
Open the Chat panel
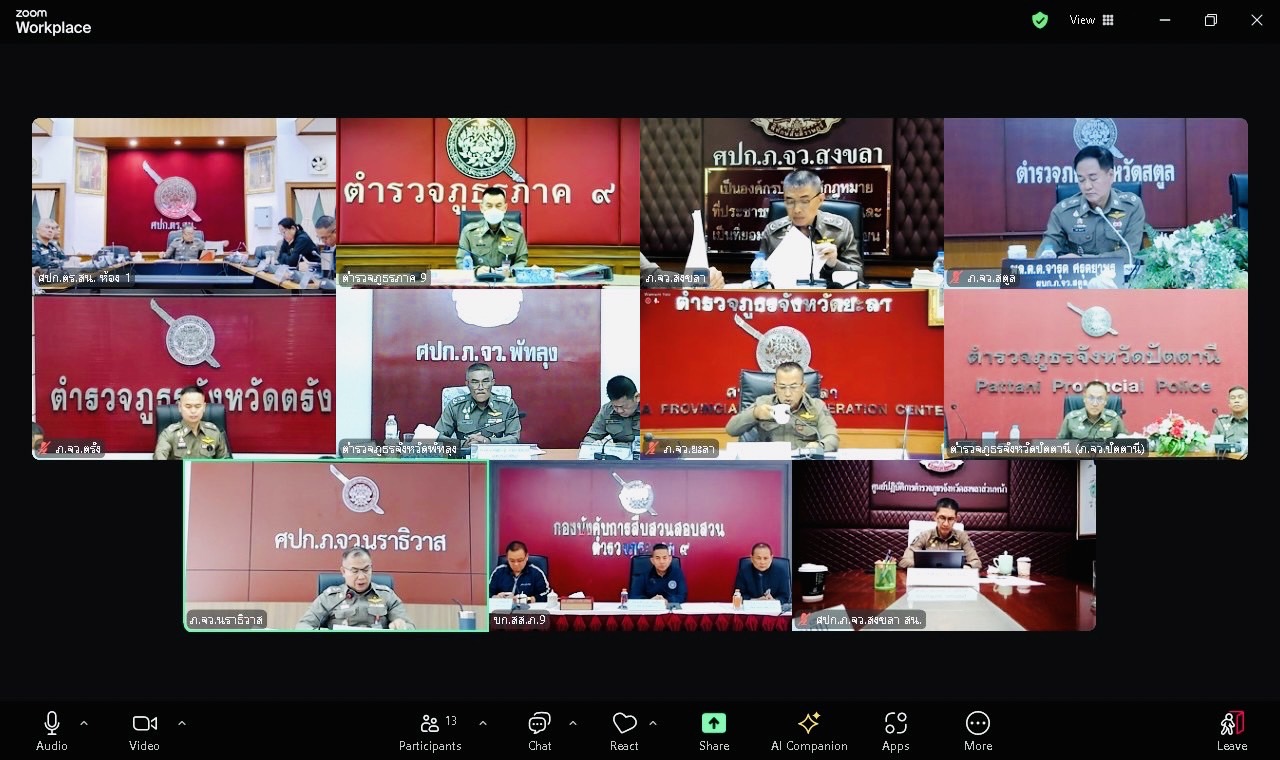[x=539, y=730]
